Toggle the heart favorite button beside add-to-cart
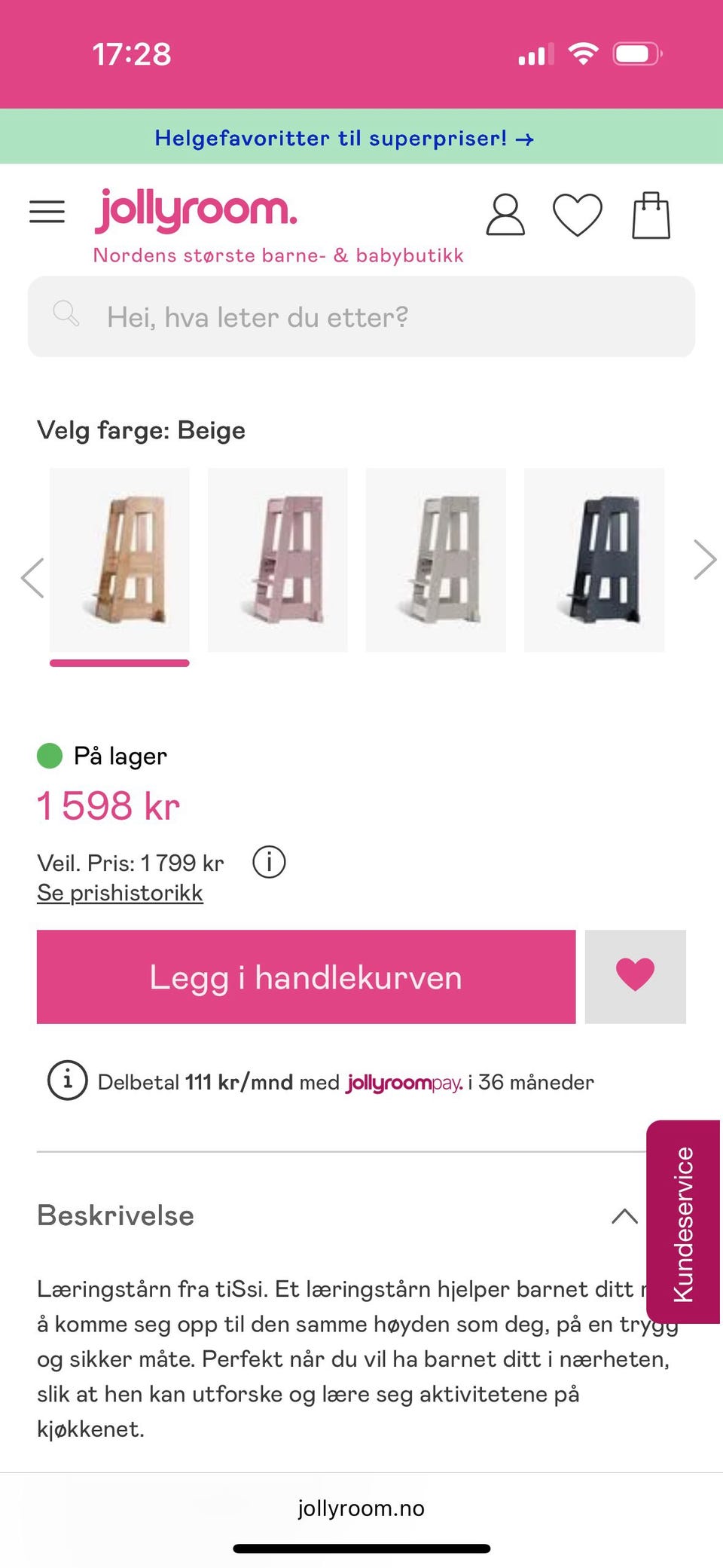Screen dimensions: 723x1568 [635, 977]
